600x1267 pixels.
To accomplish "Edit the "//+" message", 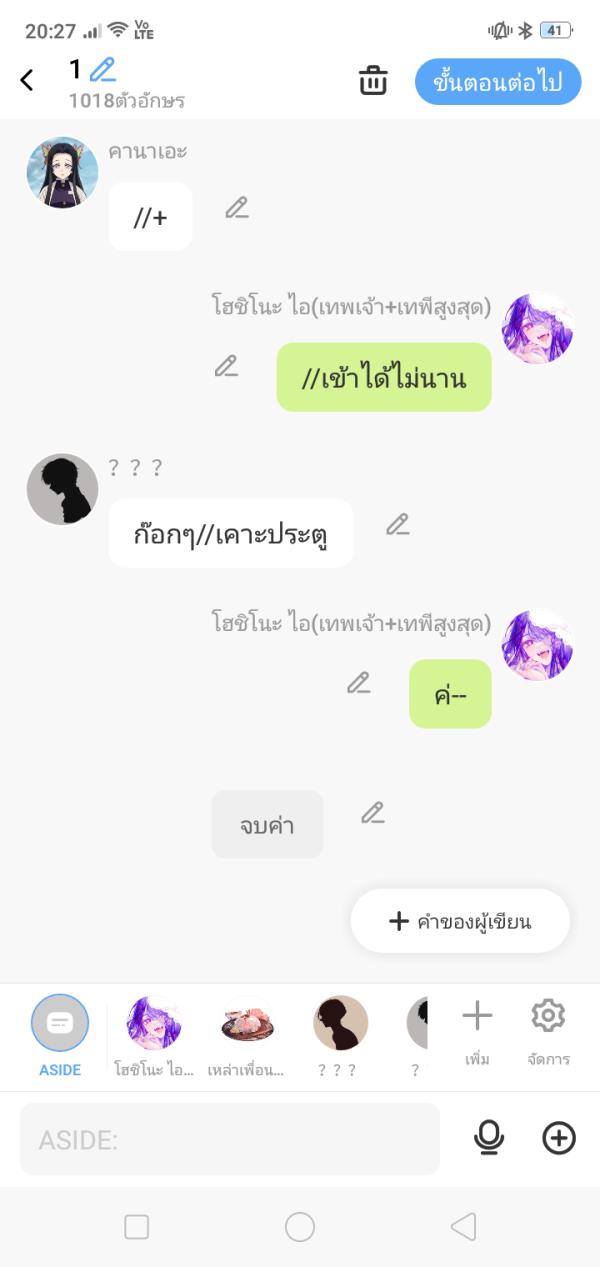I will tap(236, 208).
